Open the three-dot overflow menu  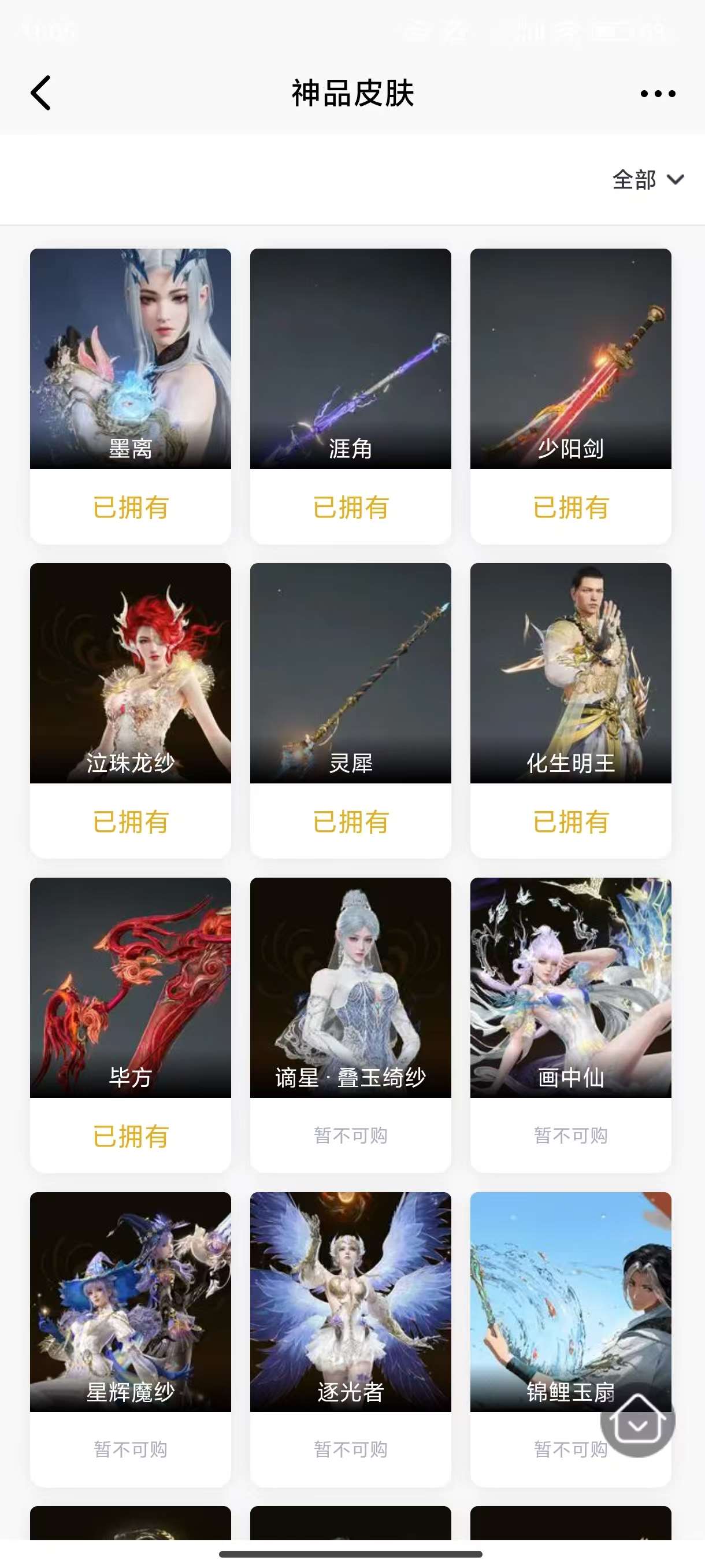pyautogui.click(x=658, y=94)
